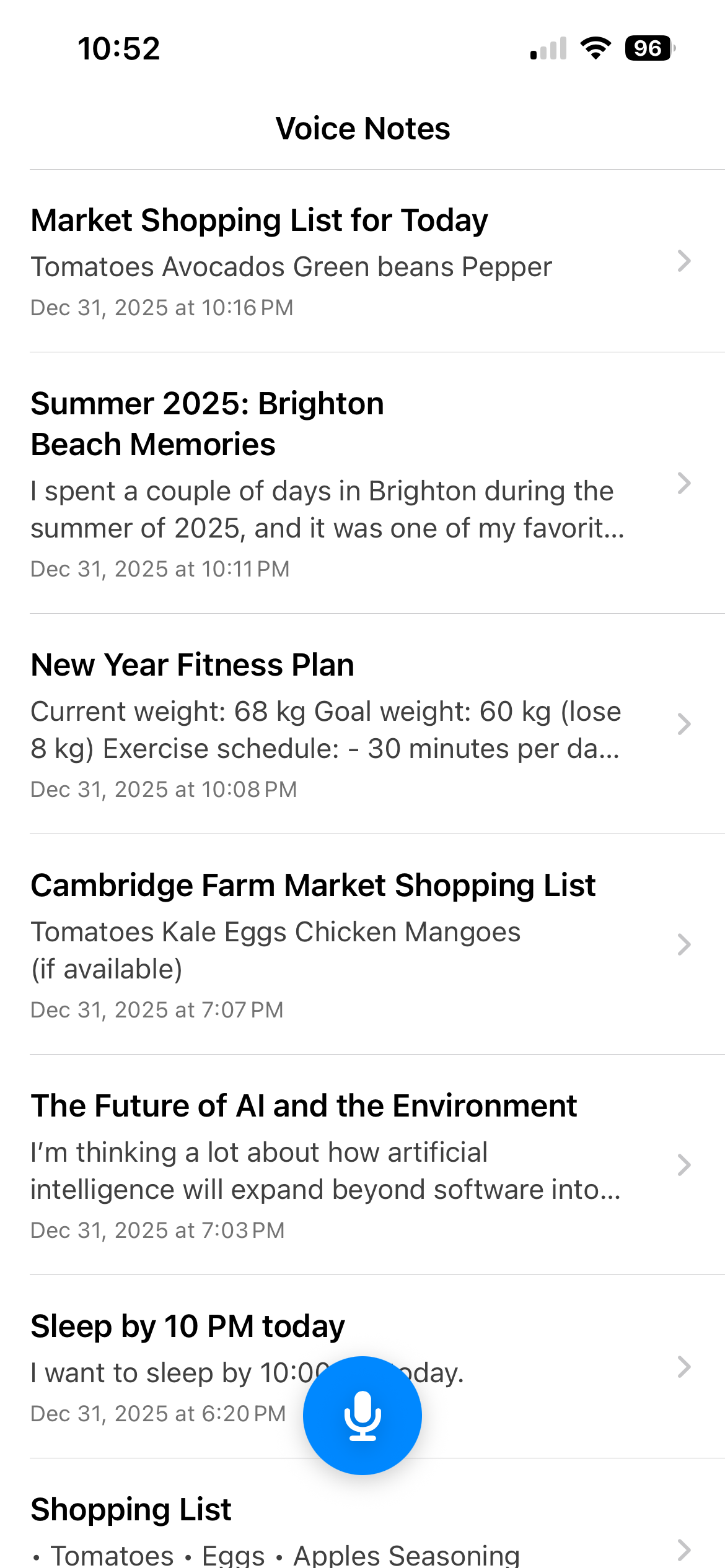725x1568 pixels.
Task: Open the Cambridge Farm Market Shopping List note
Action: pyautogui.click(x=313, y=884)
